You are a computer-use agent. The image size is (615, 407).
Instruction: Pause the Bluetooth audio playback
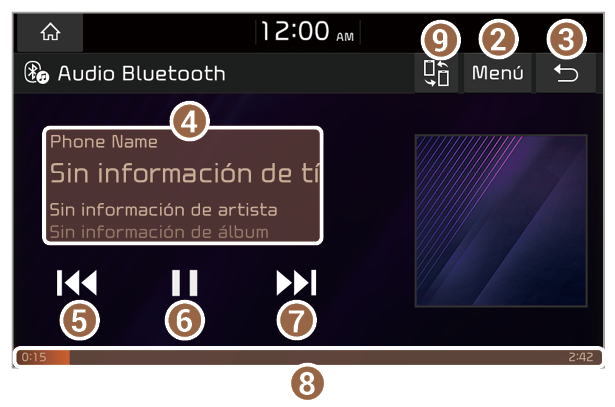coord(185,284)
